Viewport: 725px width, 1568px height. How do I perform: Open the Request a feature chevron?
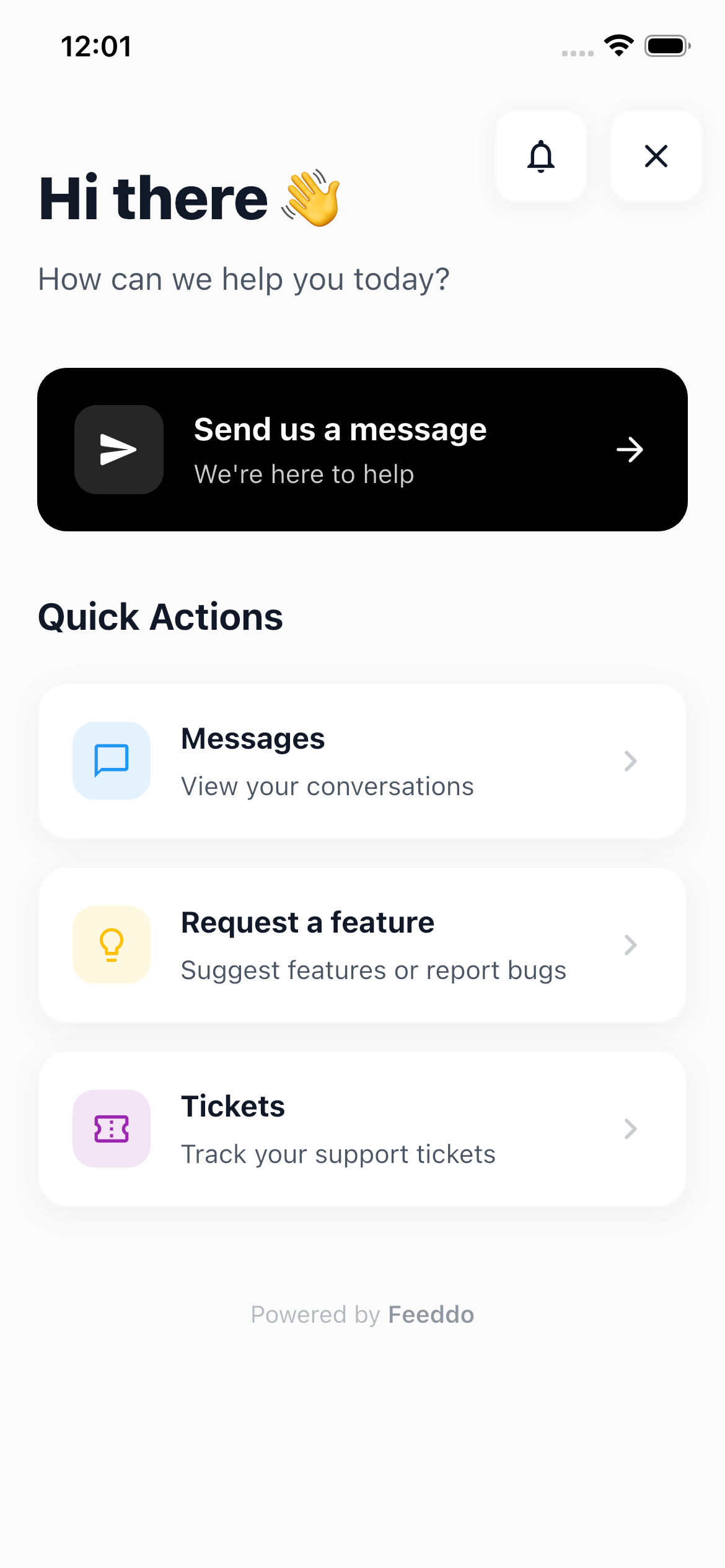tap(630, 944)
